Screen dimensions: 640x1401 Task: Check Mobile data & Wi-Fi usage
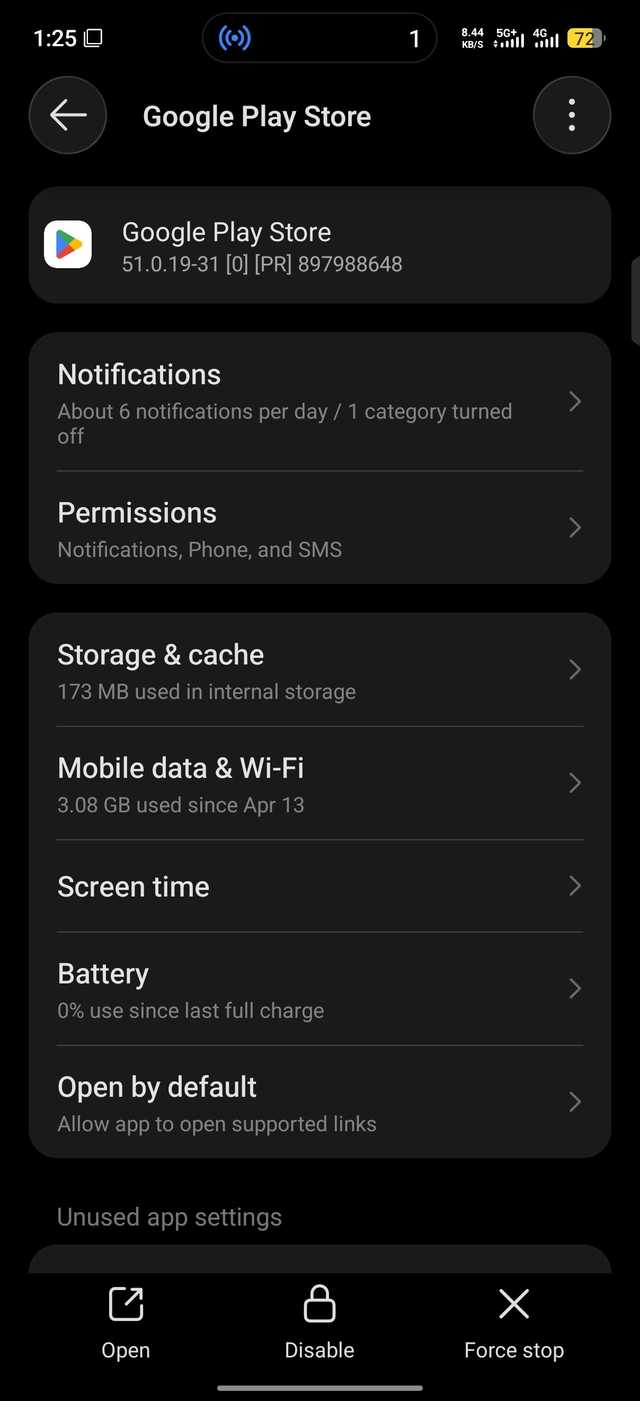319,783
